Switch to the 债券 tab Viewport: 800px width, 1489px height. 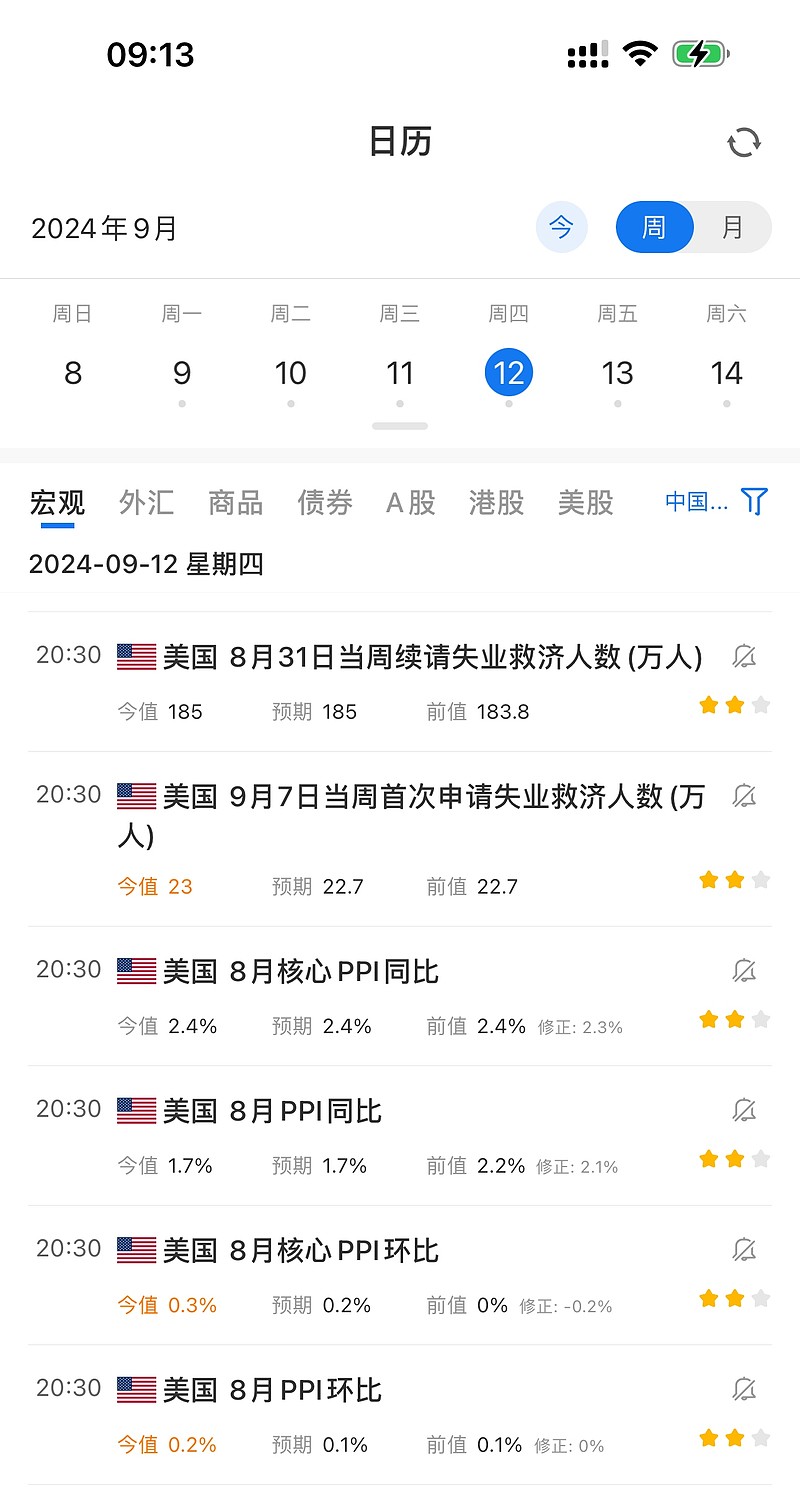[325, 502]
